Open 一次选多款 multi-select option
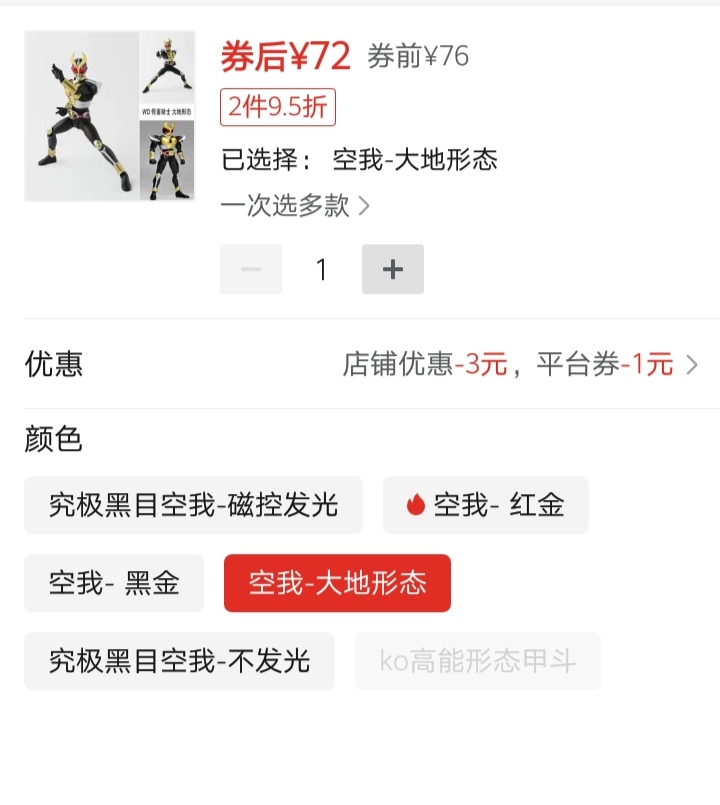720x805 pixels. (295, 206)
